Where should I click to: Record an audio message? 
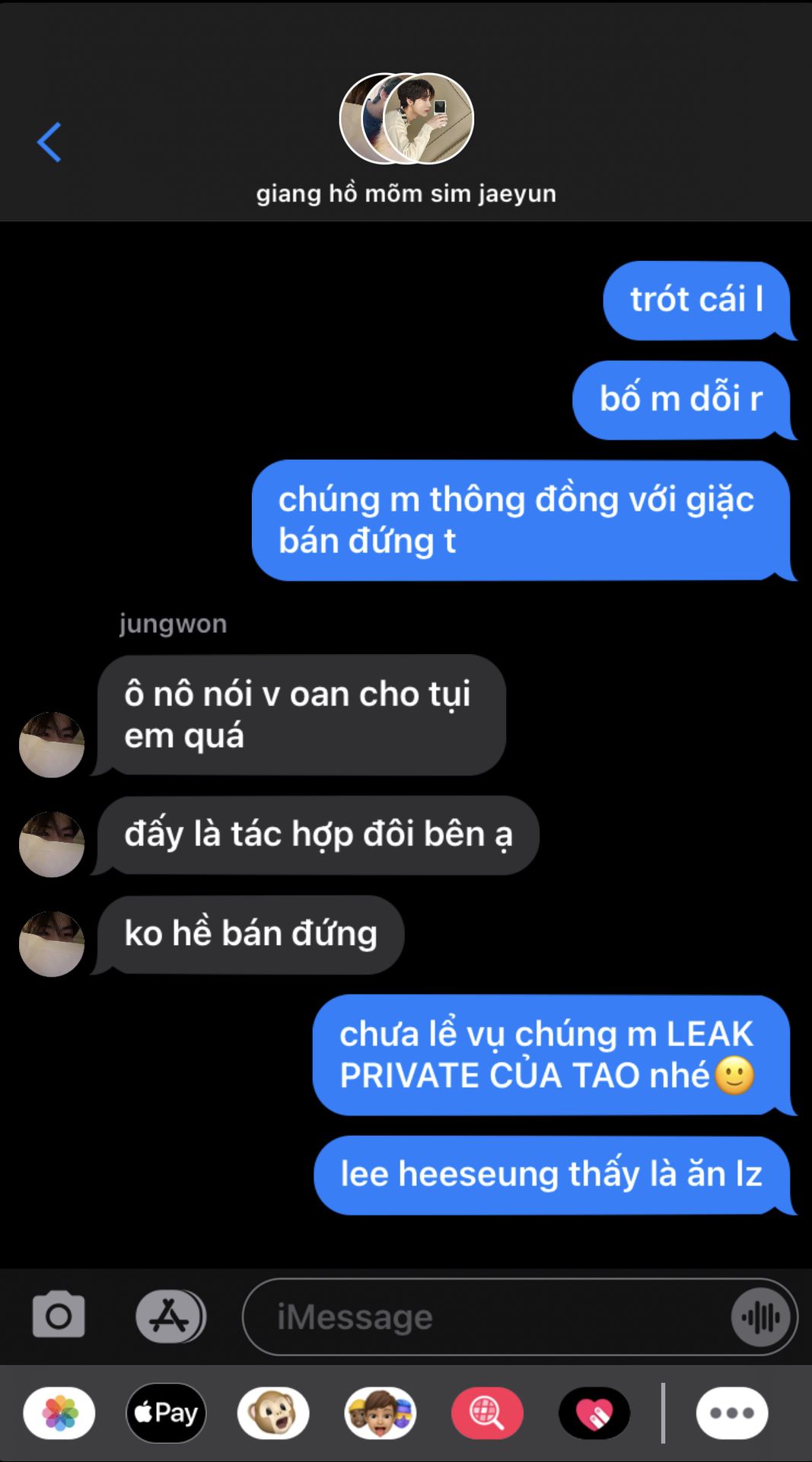[x=761, y=1317]
